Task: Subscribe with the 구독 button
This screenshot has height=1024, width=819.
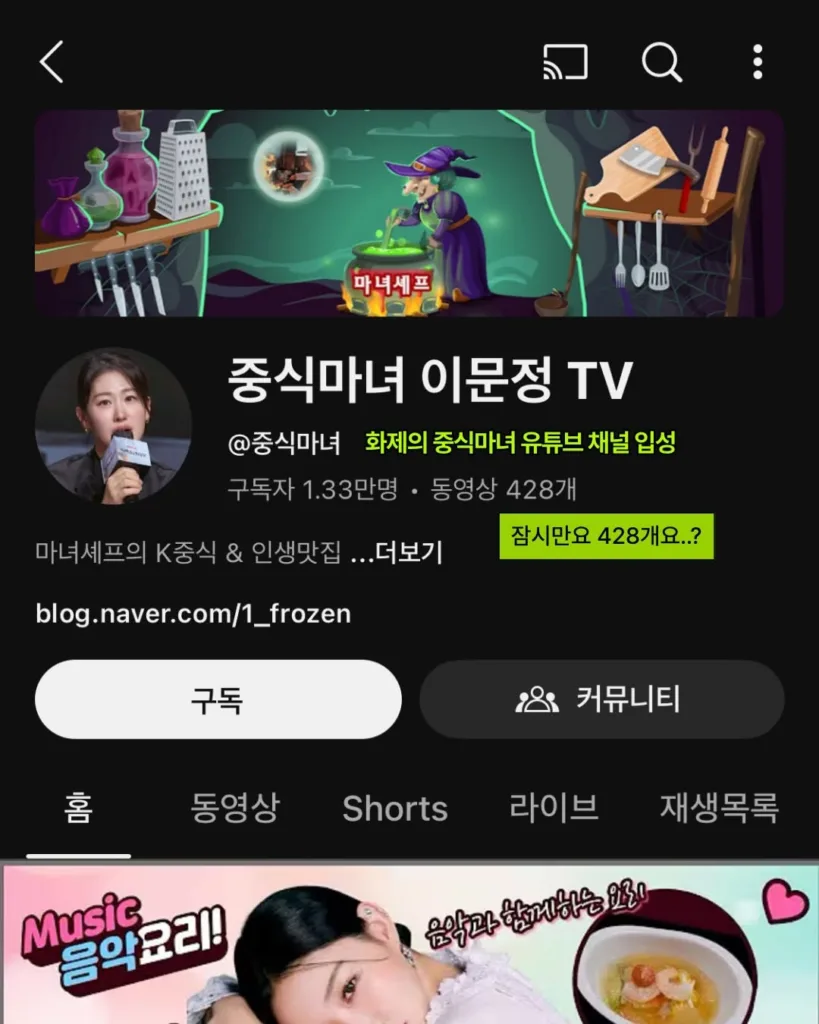Action: click(218, 699)
